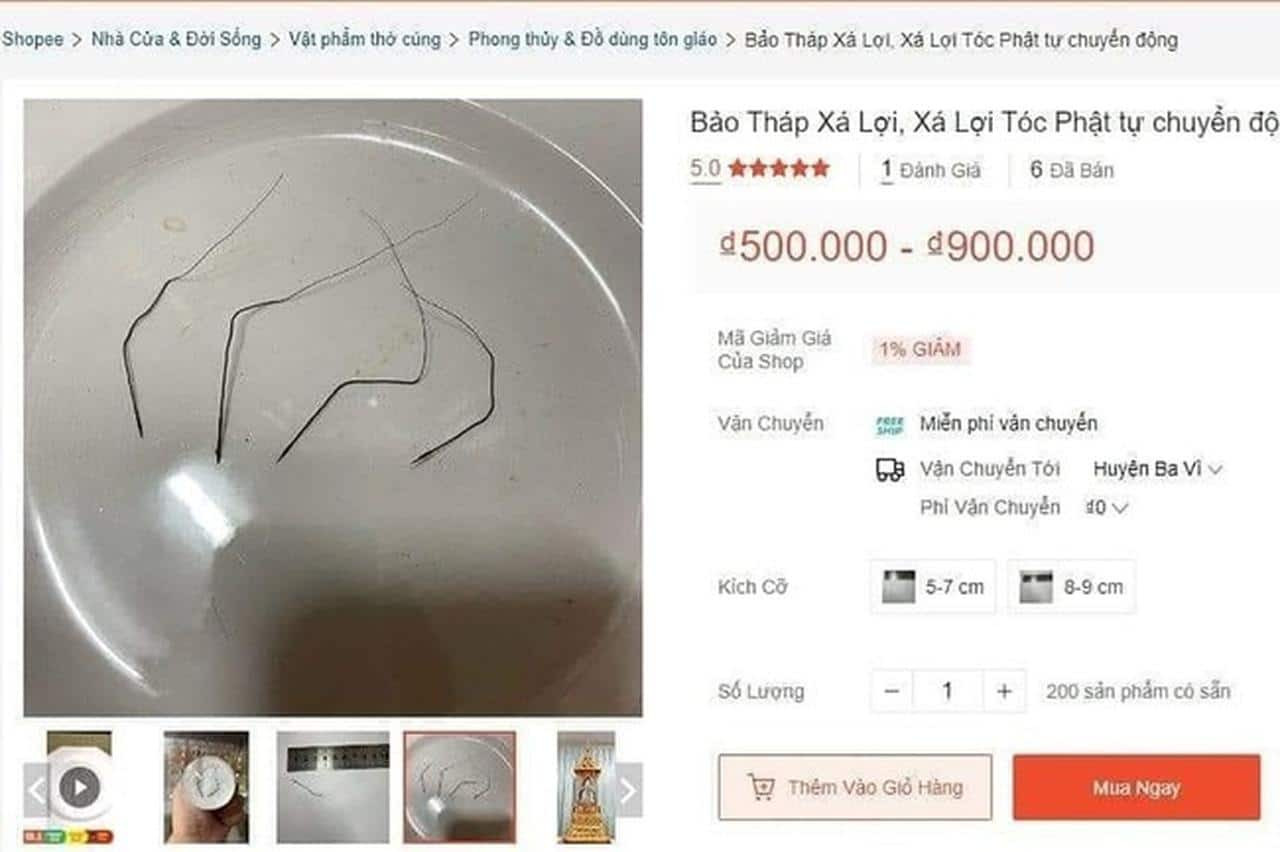The height and width of the screenshot is (852, 1280).
Task: Show previous thumbnails with left arrow
Action: [35, 791]
